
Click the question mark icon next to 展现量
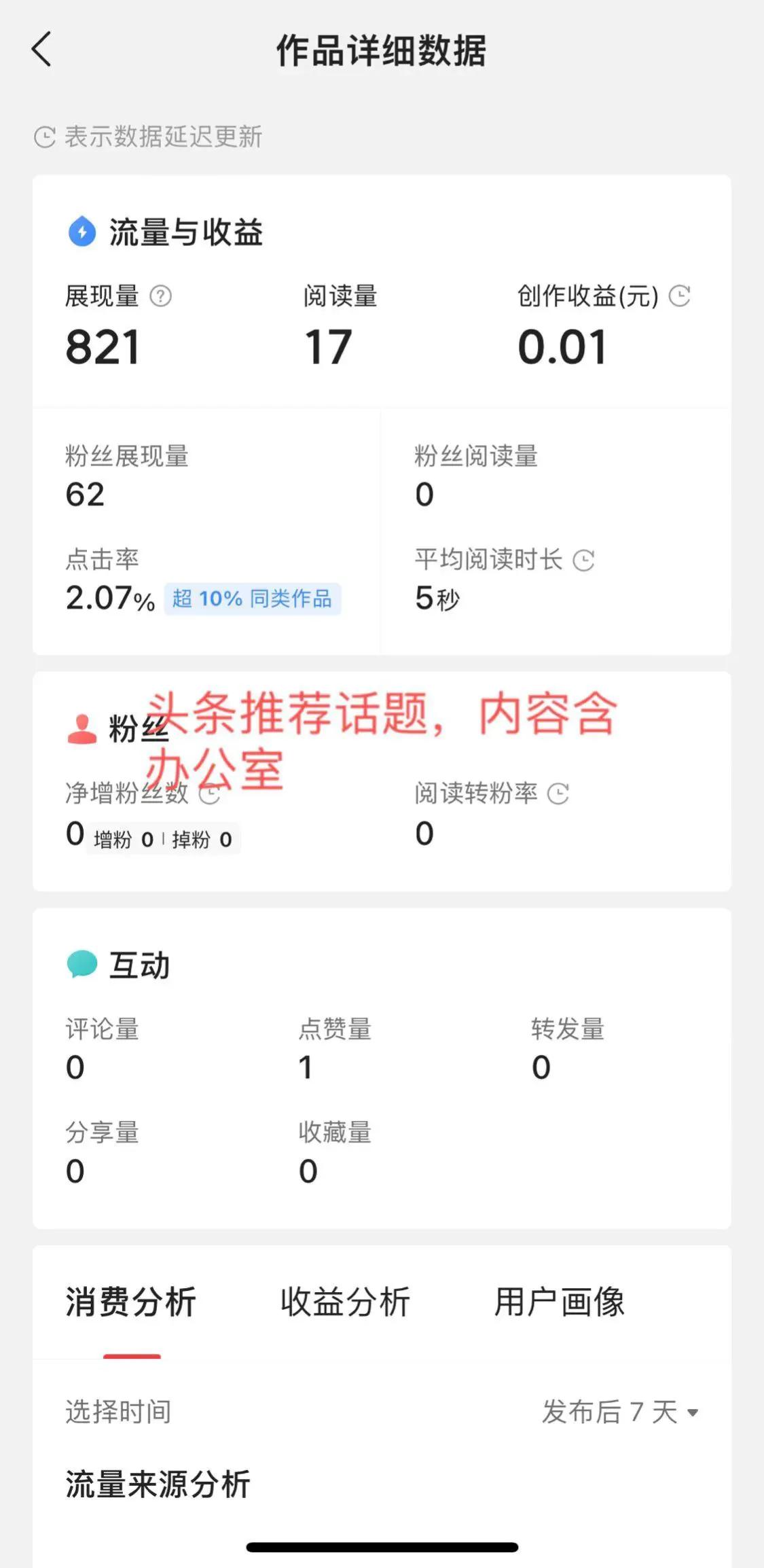(x=160, y=296)
